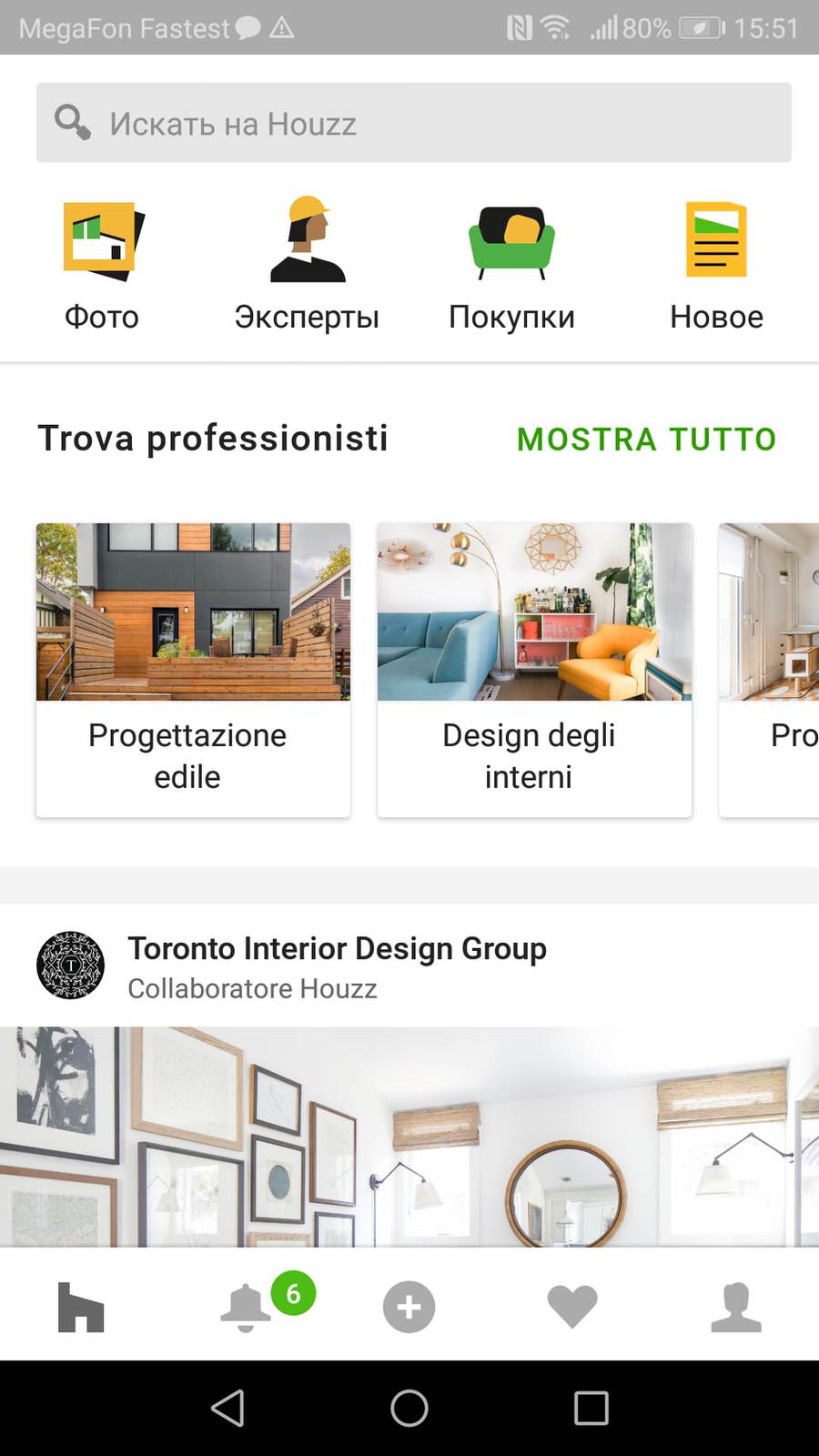Switch to the profile tab
819x1456 pixels.
point(736,1307)
